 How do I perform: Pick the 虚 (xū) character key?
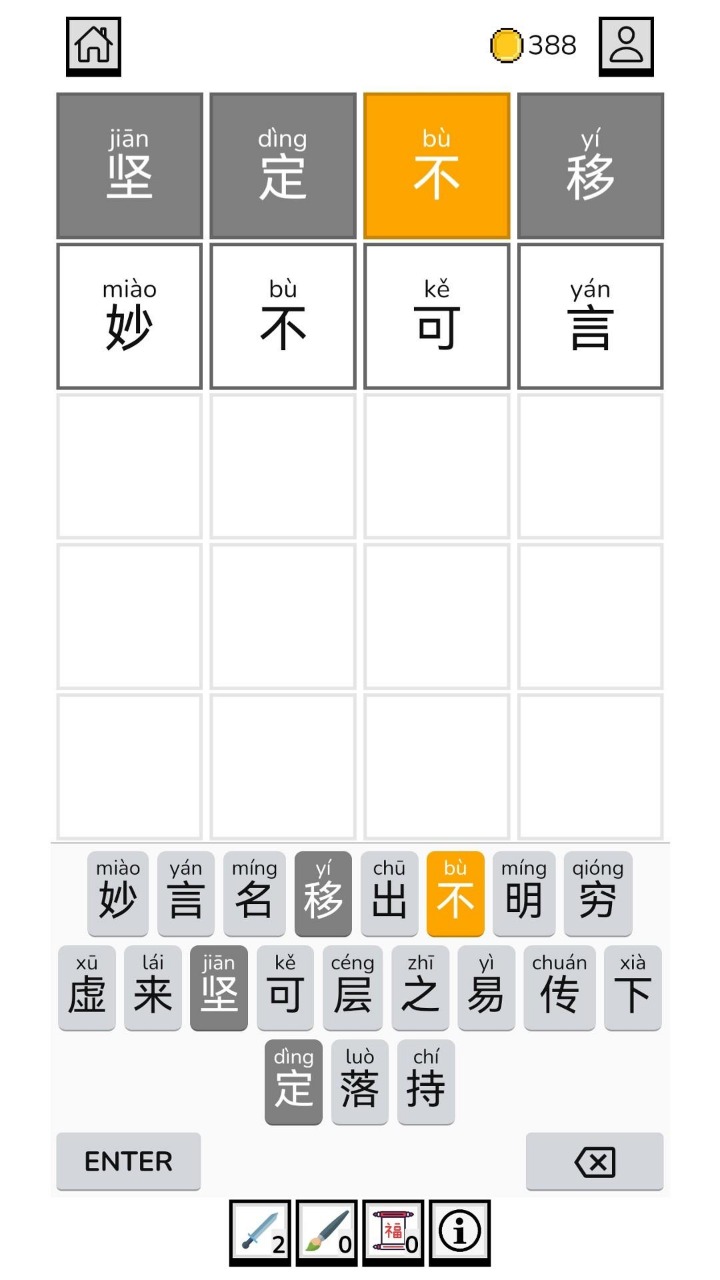(87, 987)
